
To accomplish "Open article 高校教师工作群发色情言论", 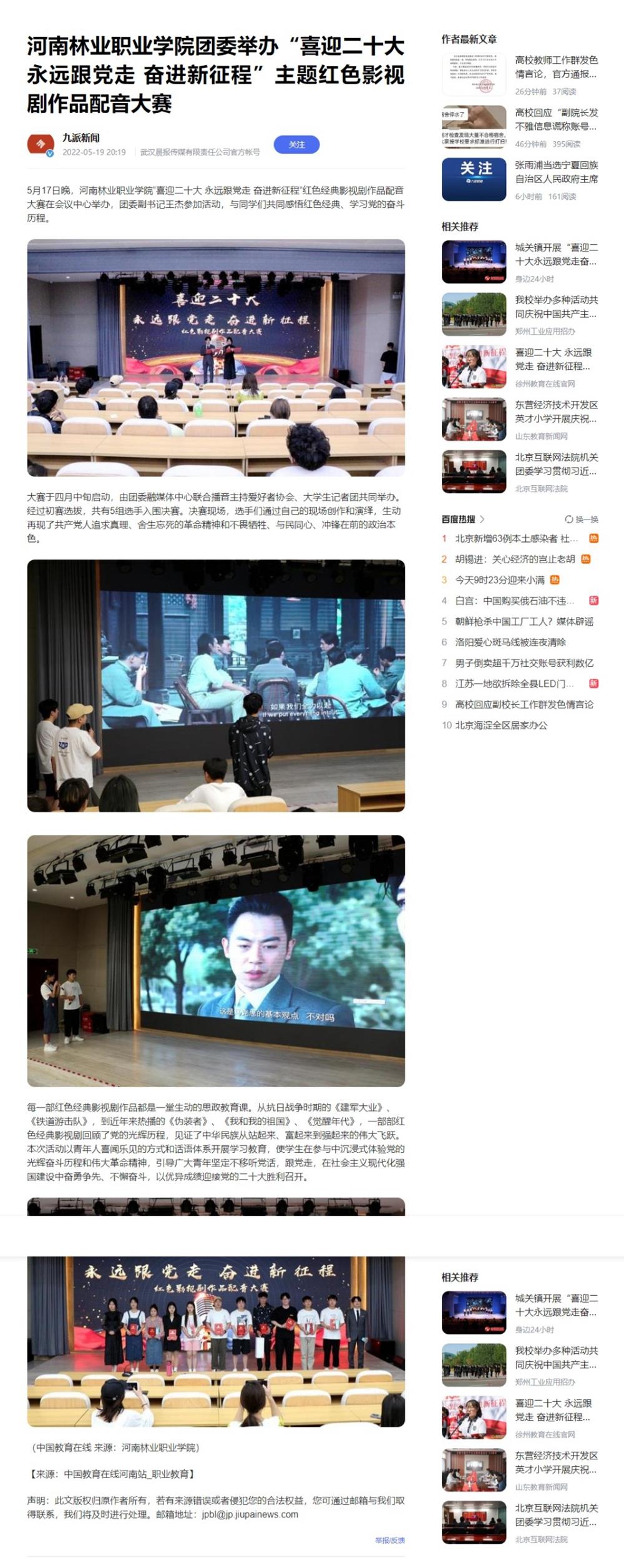I will click(555, 67).
